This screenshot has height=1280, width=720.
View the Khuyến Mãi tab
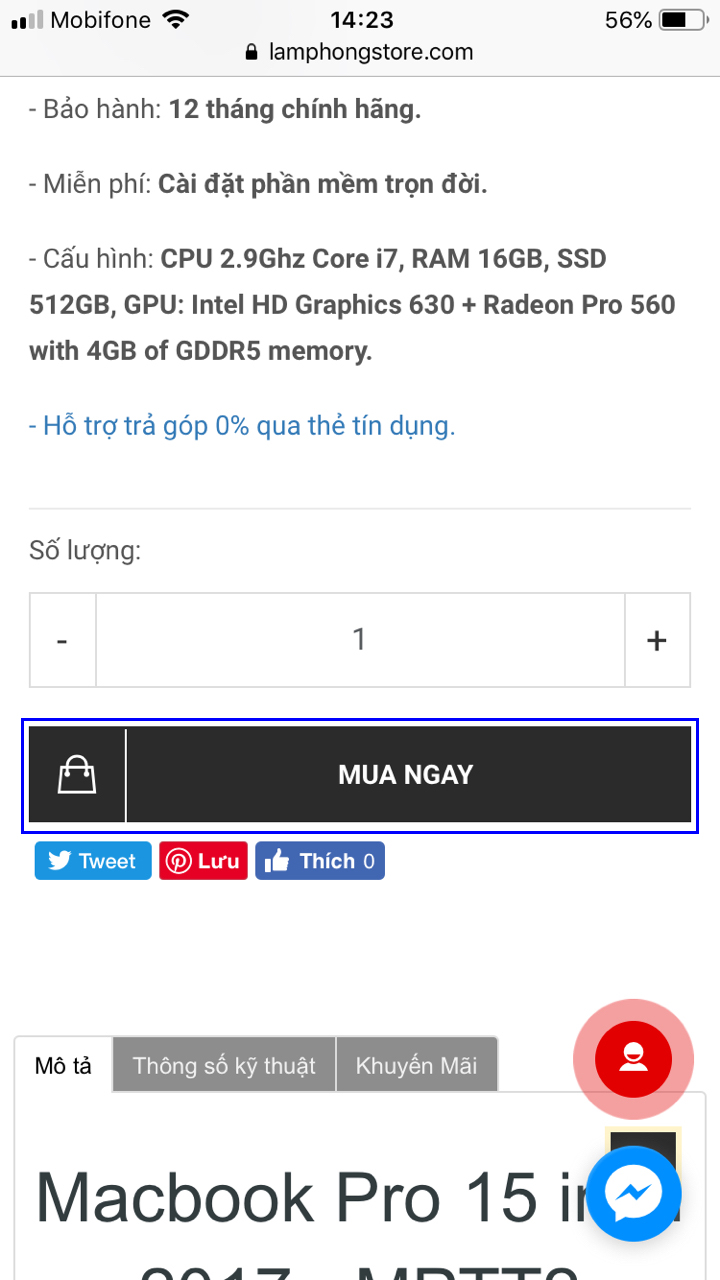(416, 1065)
